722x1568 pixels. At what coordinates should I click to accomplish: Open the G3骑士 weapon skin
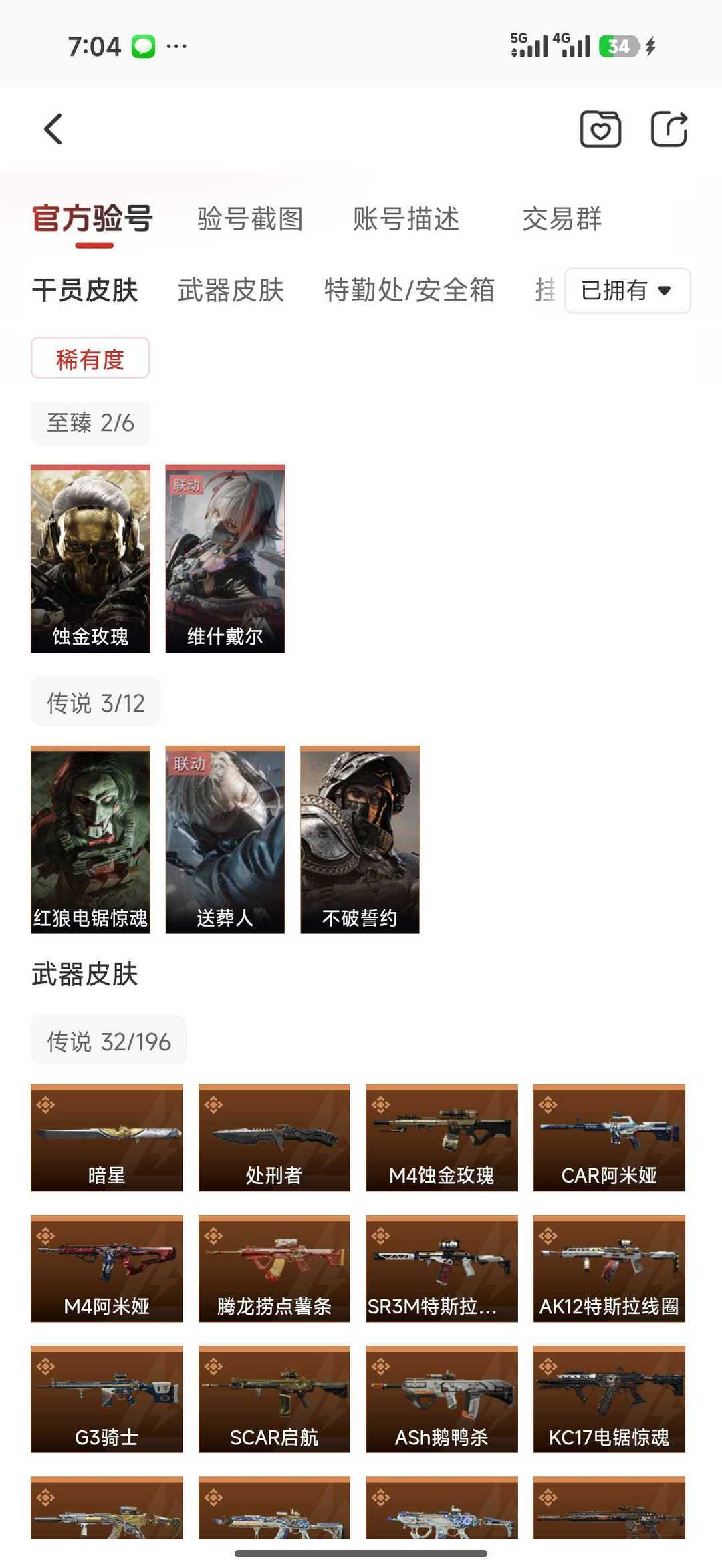(107, 1399)
